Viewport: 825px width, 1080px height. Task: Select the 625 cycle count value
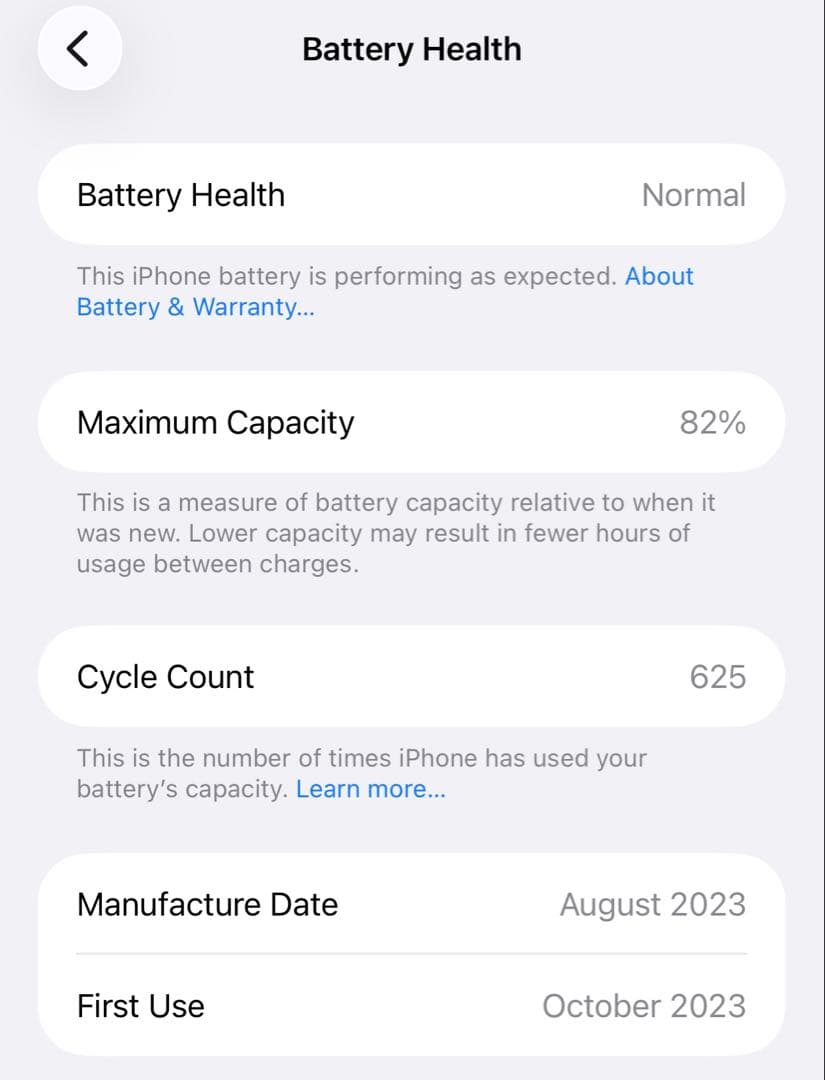click(721, 676)
